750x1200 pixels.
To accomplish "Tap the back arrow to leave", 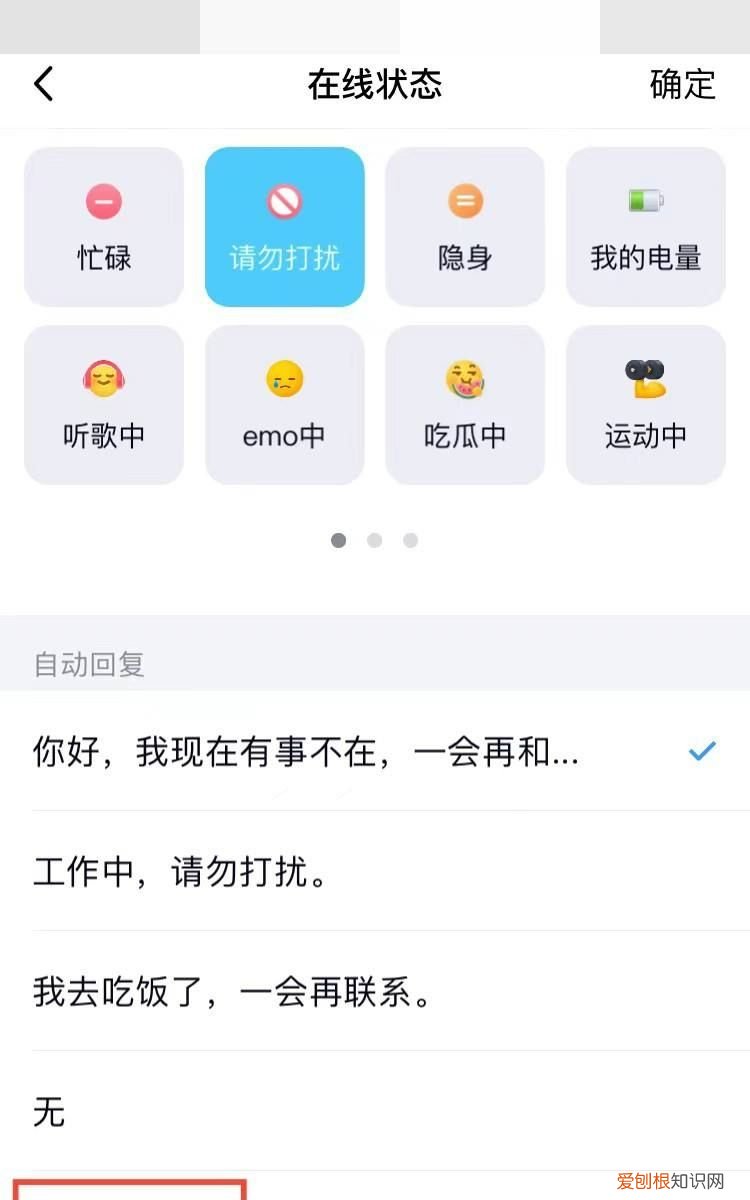I will pyautogui.click(x=44, y=86).
